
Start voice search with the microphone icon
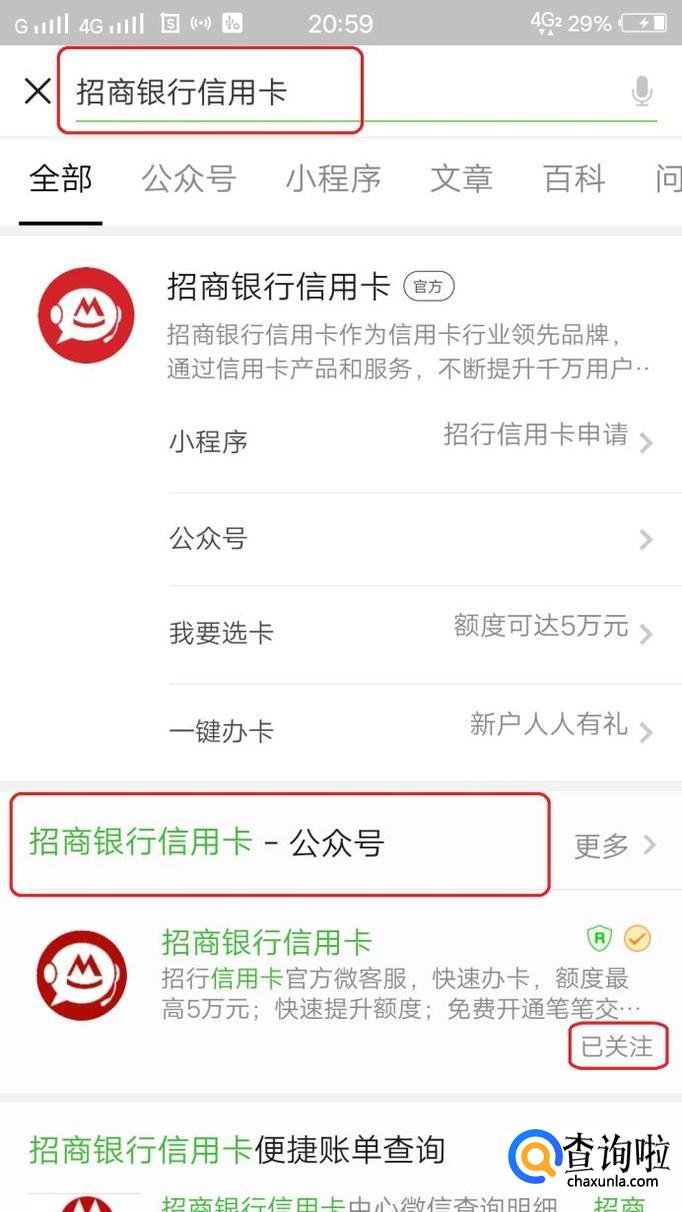[x=642, y=93]
